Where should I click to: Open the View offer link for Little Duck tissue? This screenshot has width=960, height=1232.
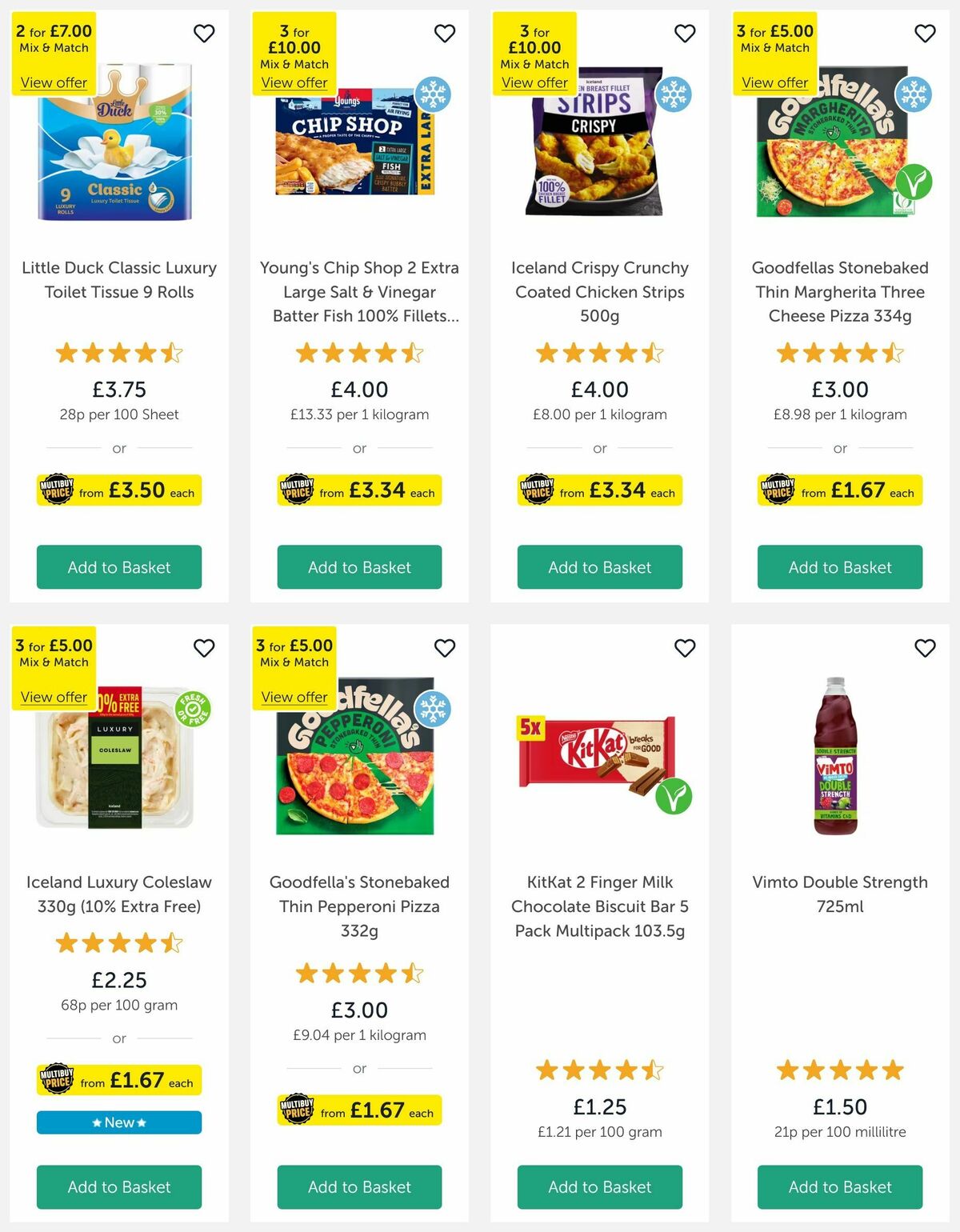pyautogui.click(x=54, y=82)
